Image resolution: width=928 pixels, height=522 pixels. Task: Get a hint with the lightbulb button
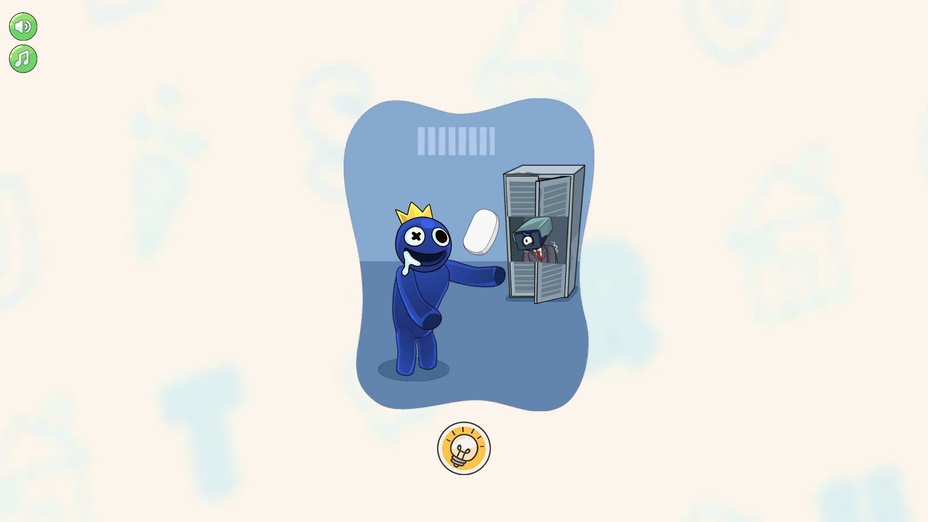pos(464,448)
